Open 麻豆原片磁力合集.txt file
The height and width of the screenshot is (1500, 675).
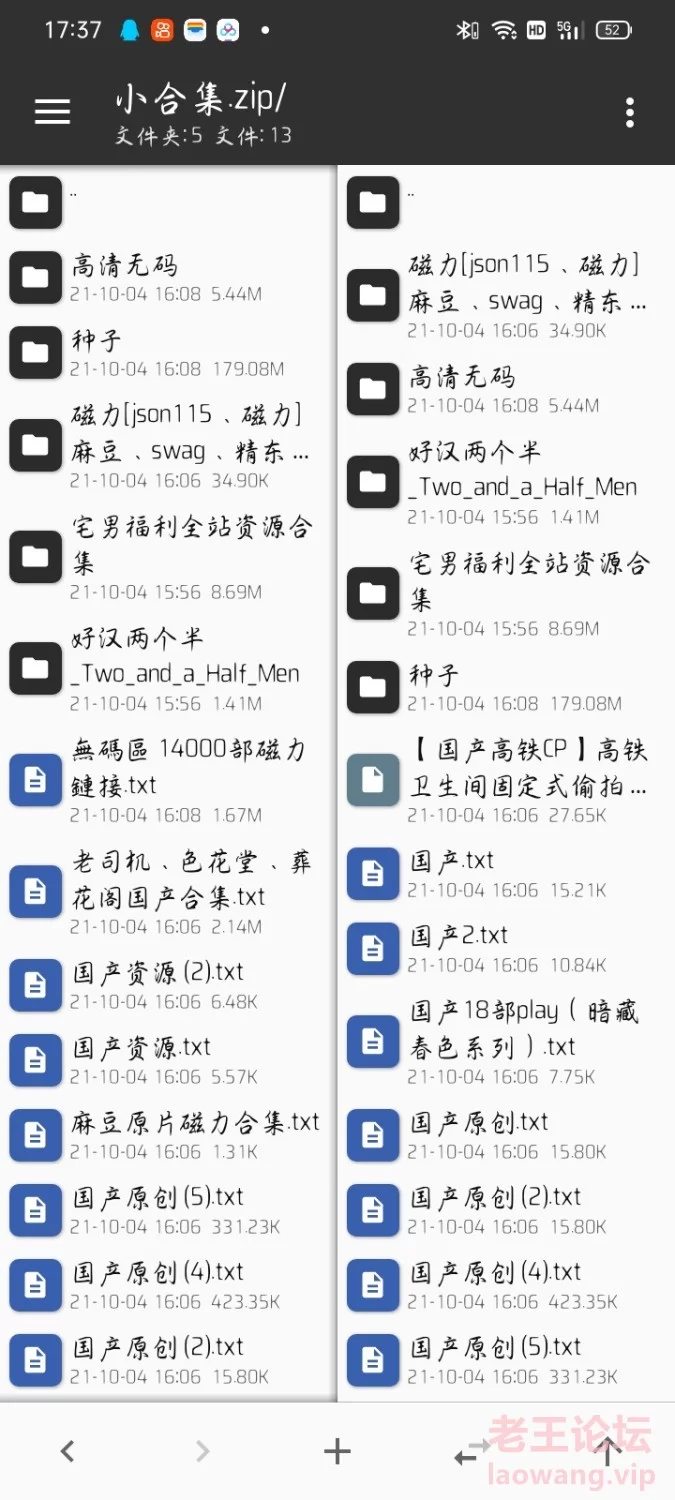click(169, 1135)
